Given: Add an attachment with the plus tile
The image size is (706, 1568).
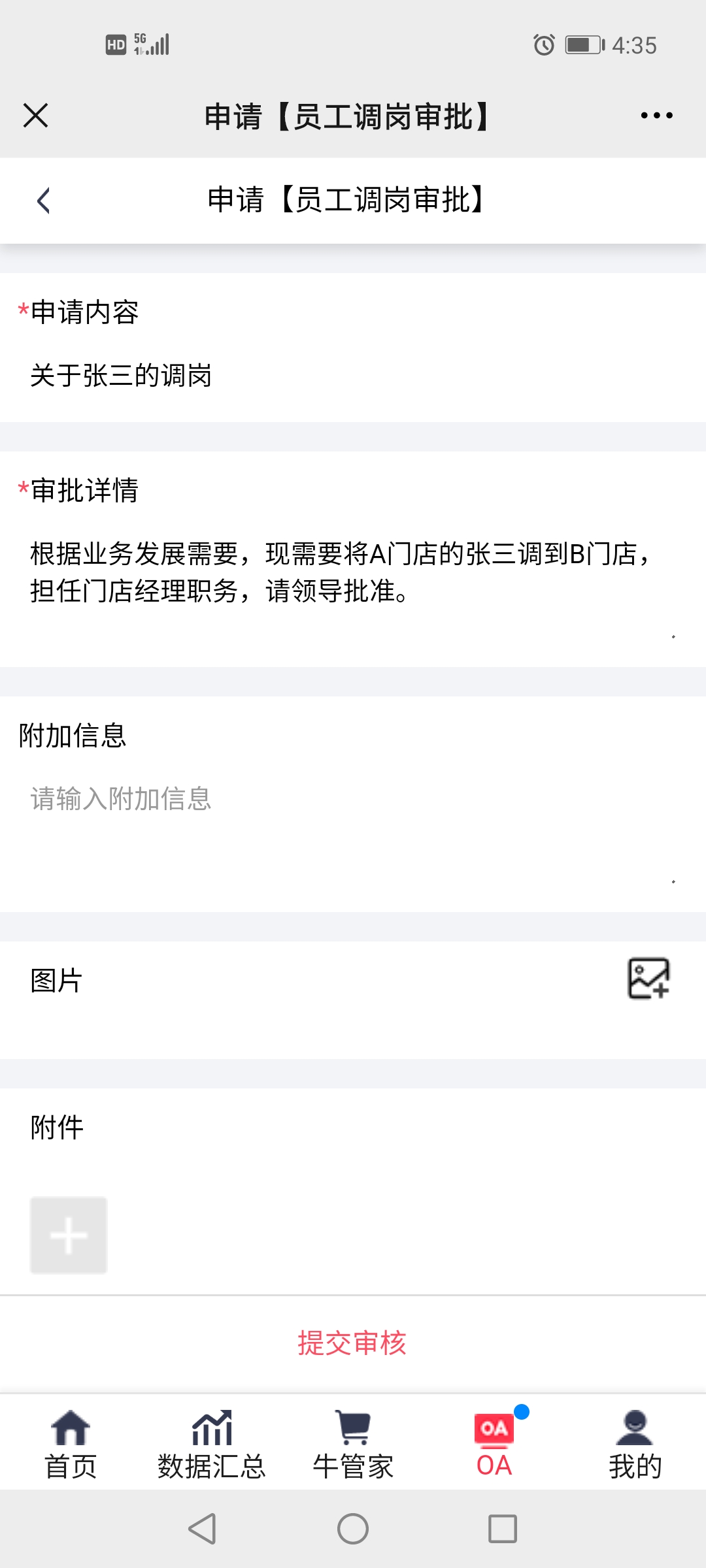Looking at the screenshot, I should click(x=69, y=1235).
